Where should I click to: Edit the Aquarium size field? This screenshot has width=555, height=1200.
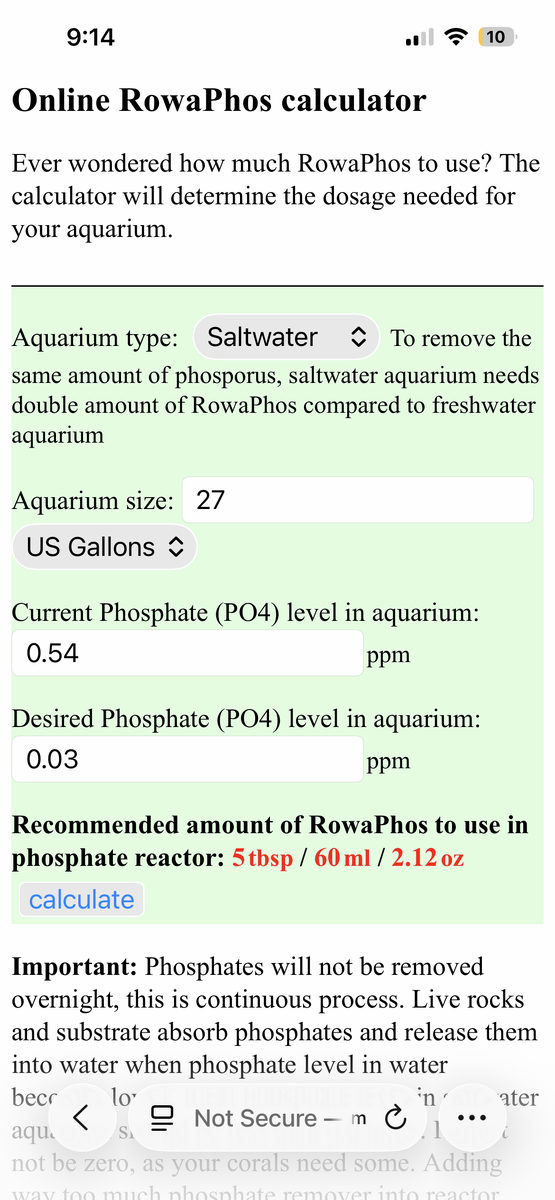pos(357,499)
